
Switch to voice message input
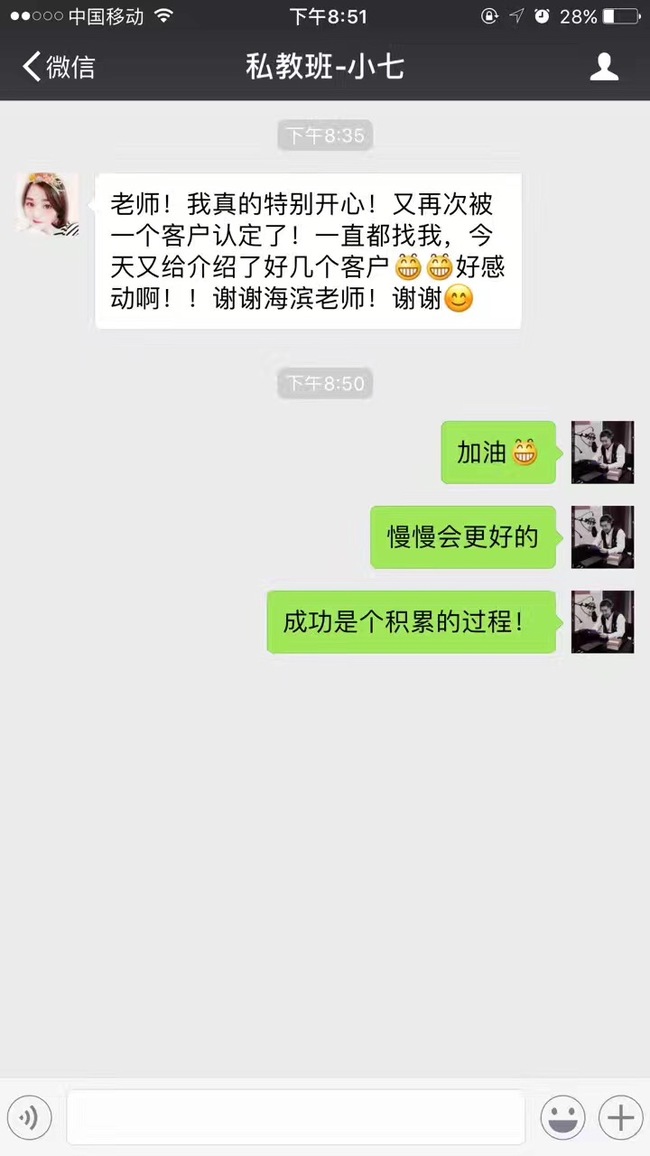[29, 1117]
